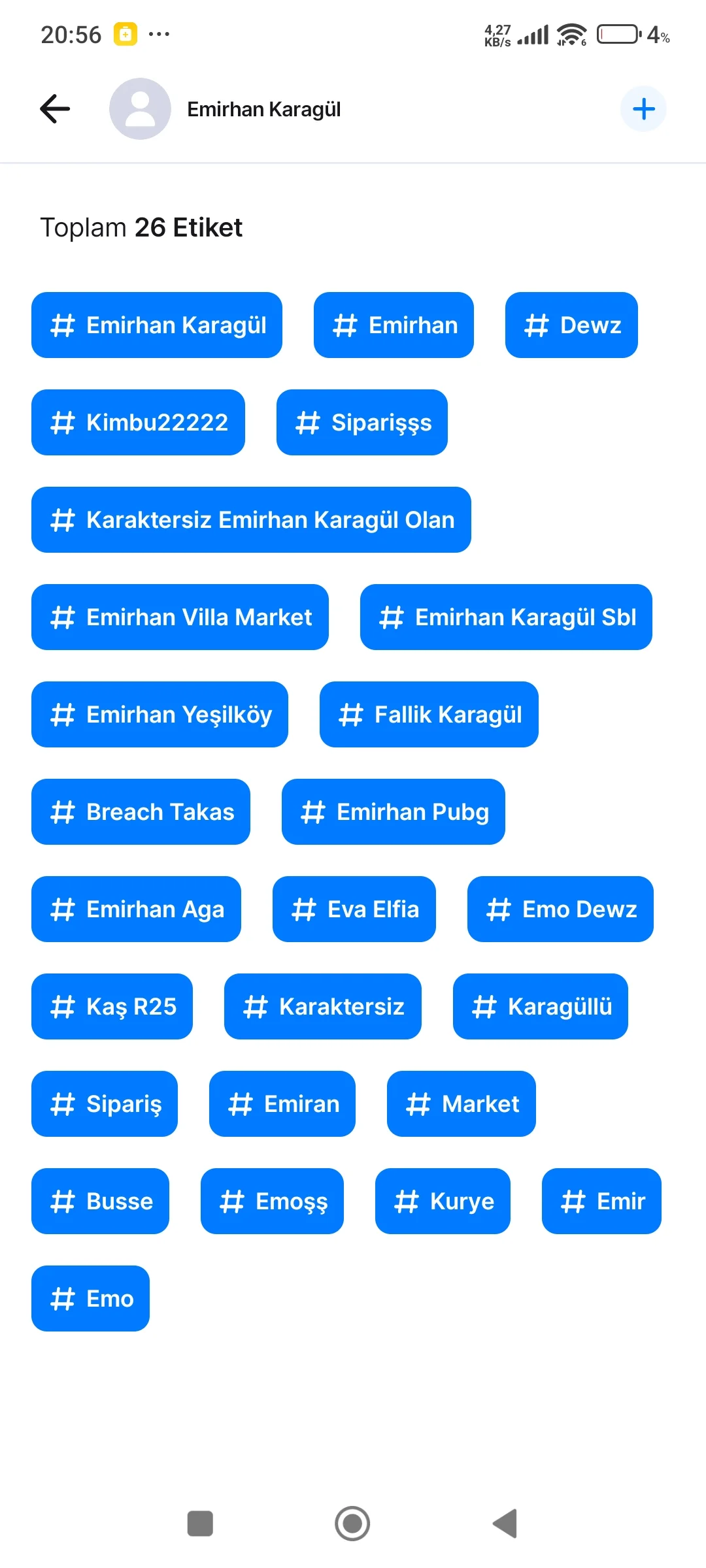Open the Karaktersiz Emirhan Karagül Olan tag
The width and height of the screenshot is (706, 1568).
click(251, 519)
